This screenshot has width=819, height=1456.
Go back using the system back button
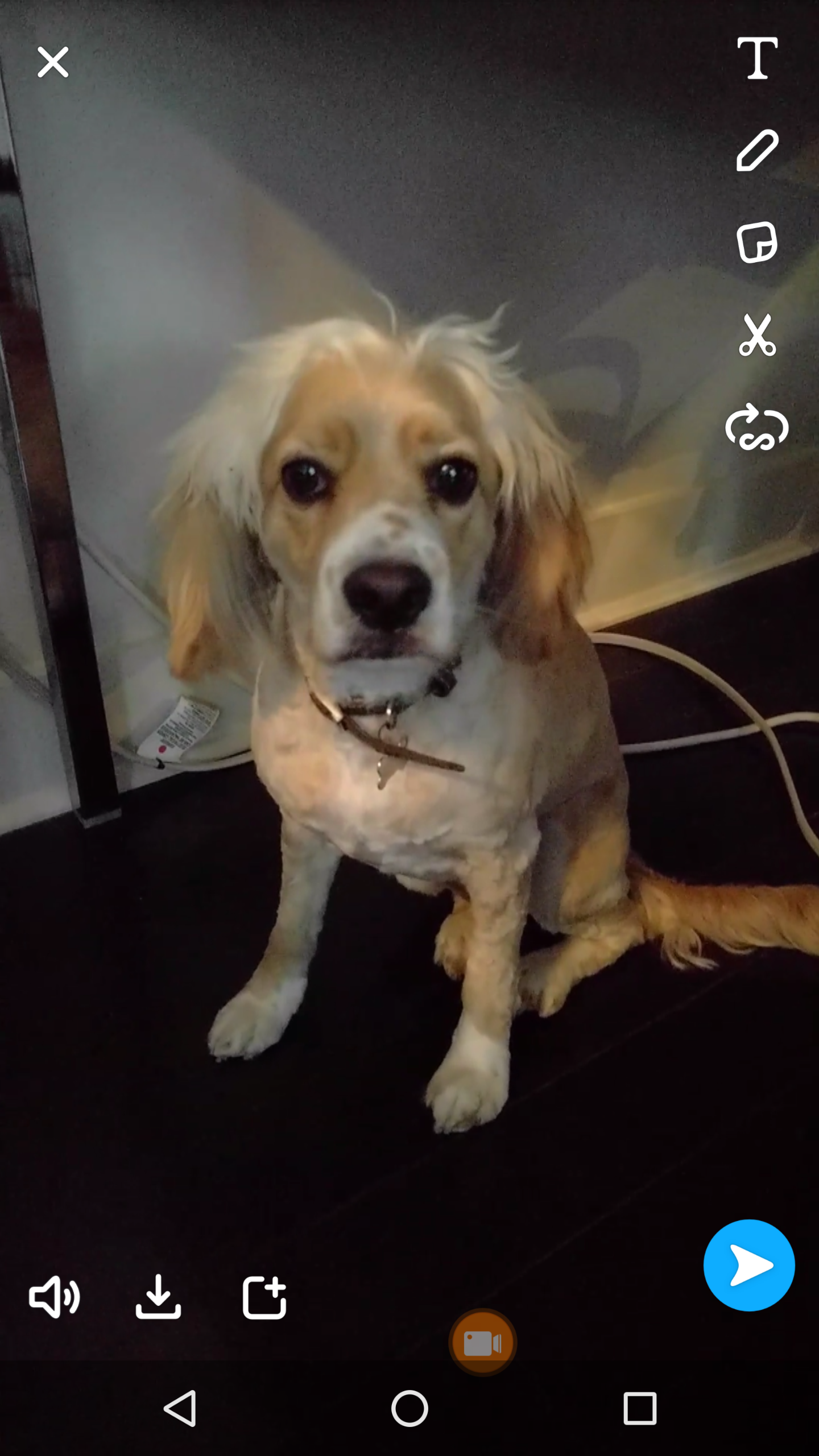coord(180,1408)
